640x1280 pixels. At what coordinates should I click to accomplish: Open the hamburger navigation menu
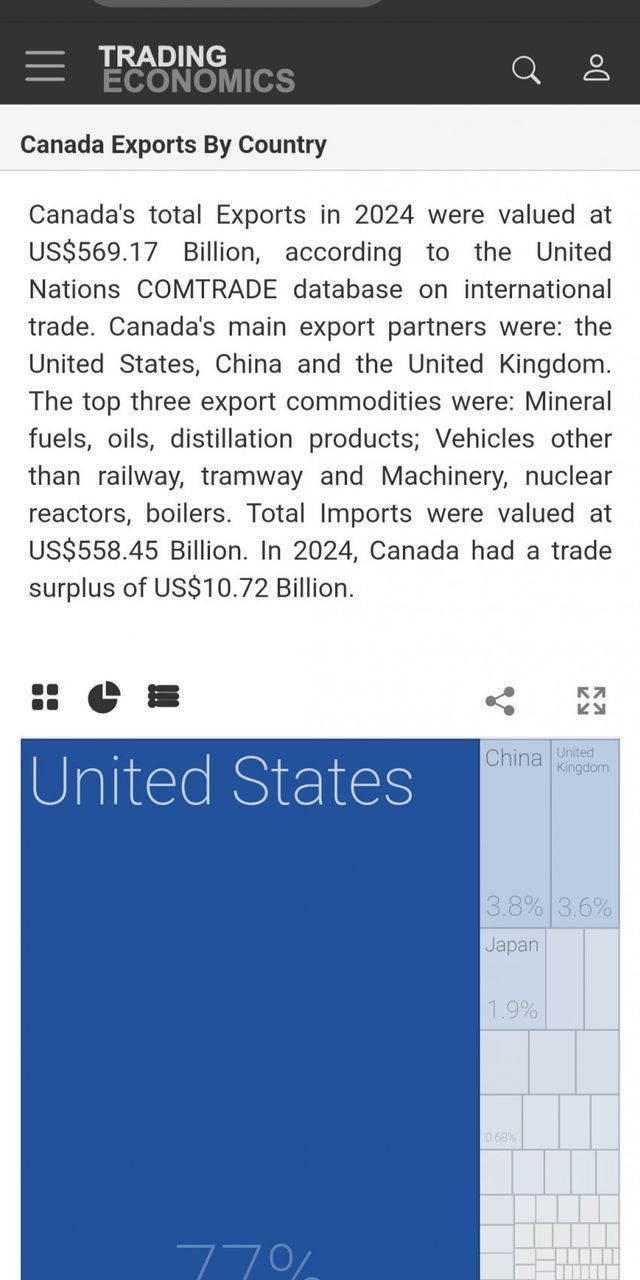tap(45, 67)
